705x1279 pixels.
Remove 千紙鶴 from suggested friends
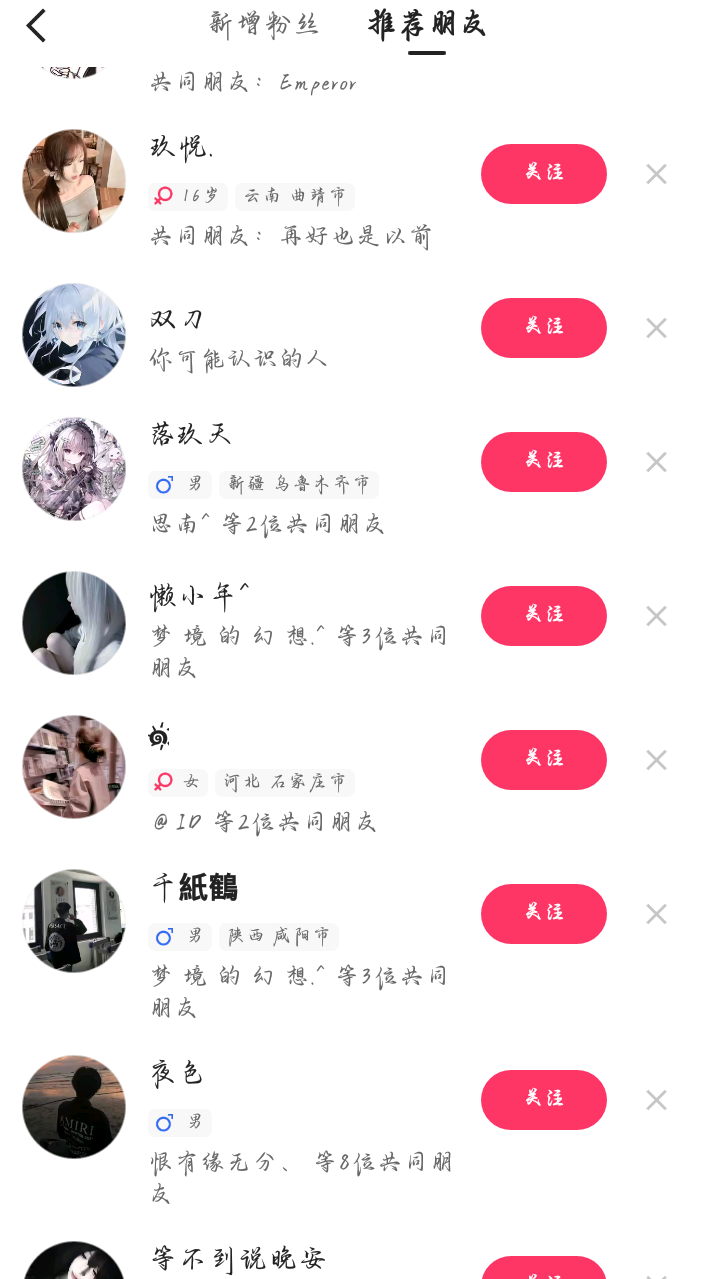pyautogui.click(x=656, y=914)
